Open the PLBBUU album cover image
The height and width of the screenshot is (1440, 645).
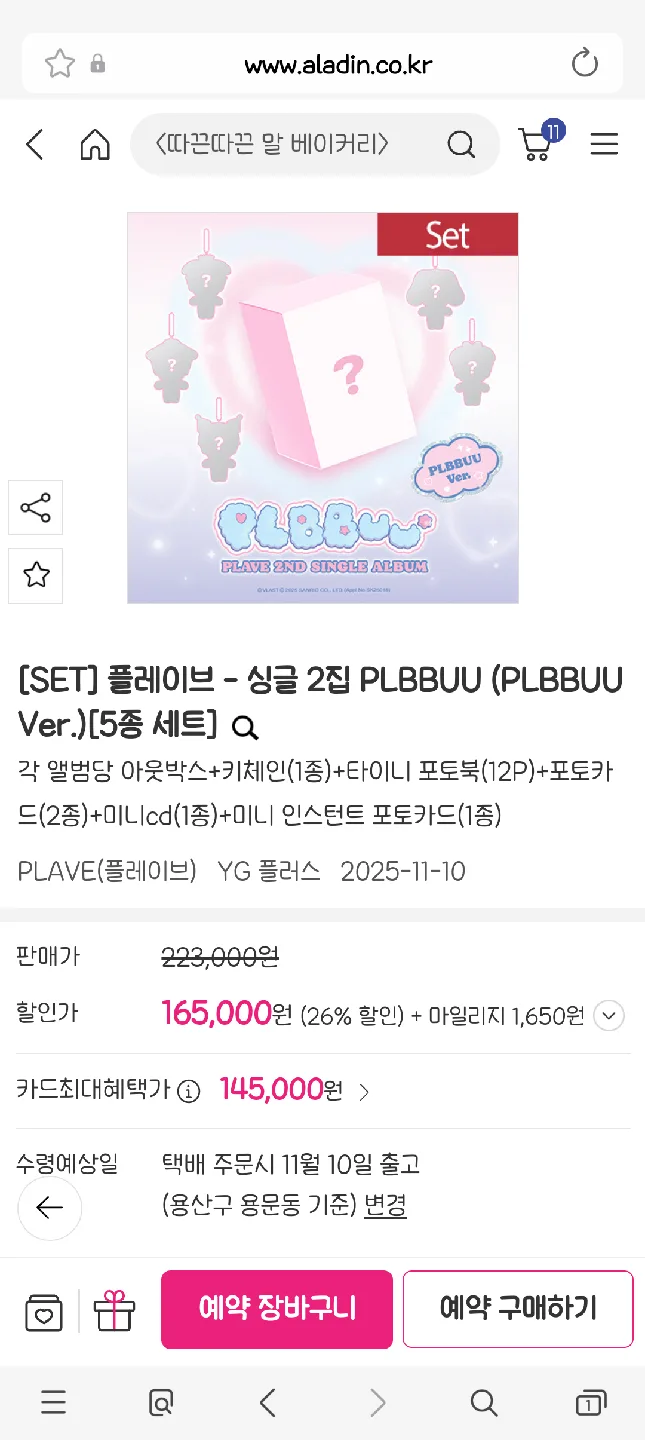322,407
